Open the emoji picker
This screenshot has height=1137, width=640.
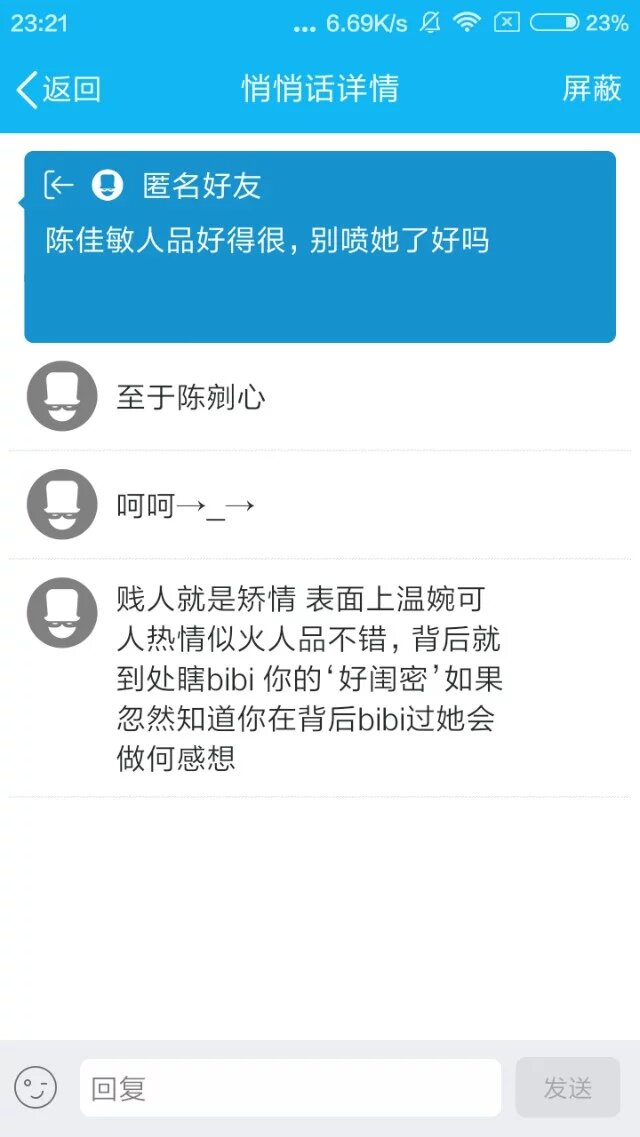pos(35,1087)
